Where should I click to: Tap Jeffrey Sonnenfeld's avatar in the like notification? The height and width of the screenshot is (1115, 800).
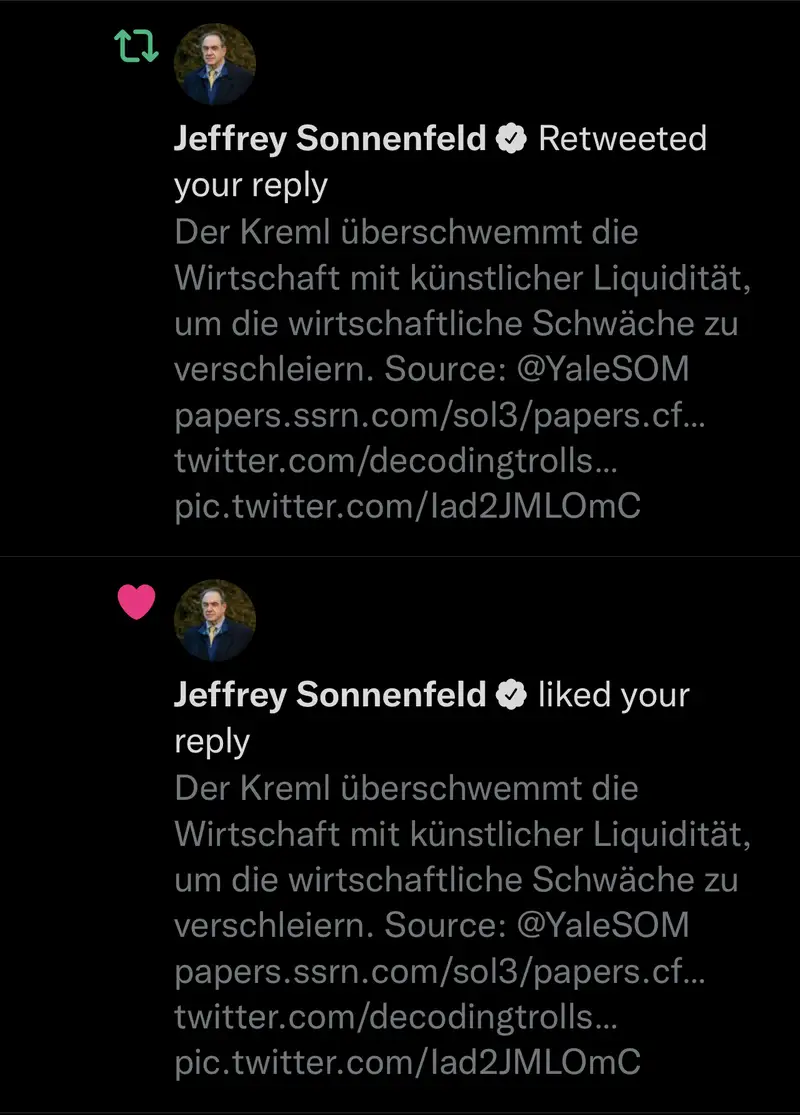coord(214,620)
